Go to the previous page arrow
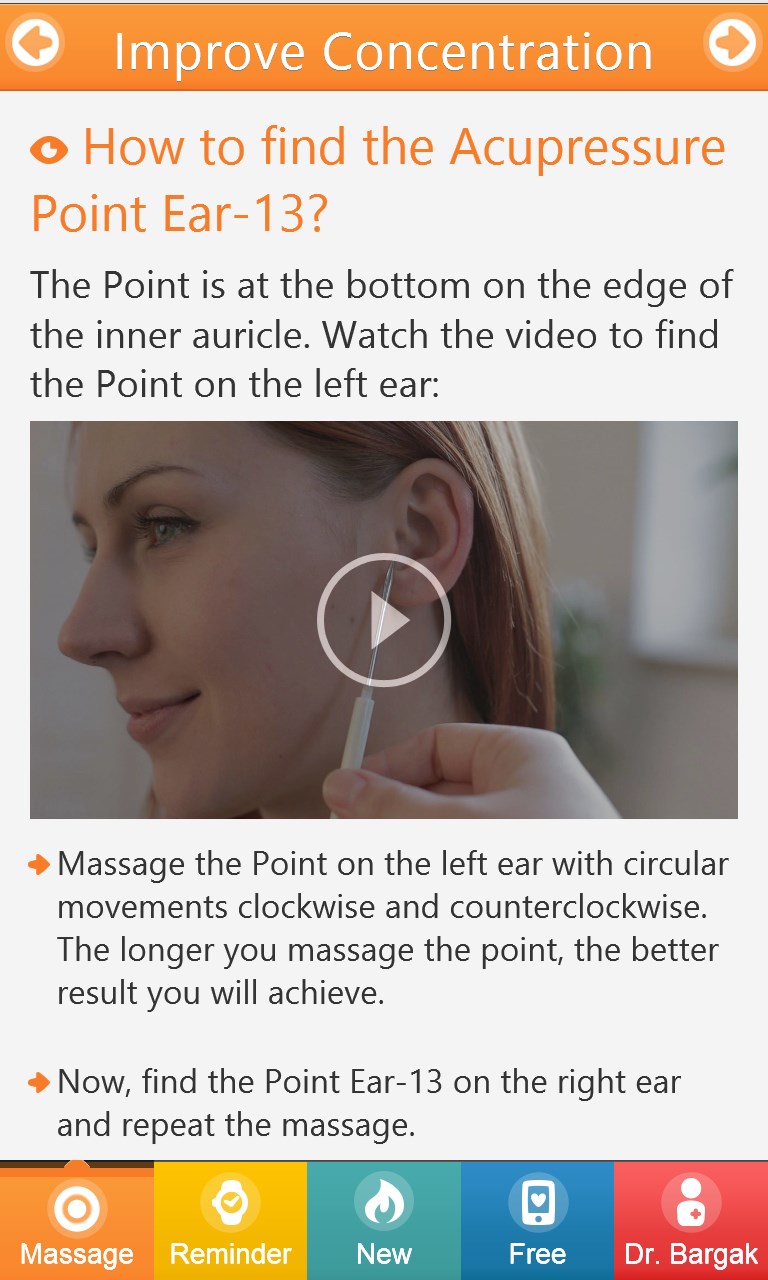This screenshot has width=768, height=1280. coord(35,43)
